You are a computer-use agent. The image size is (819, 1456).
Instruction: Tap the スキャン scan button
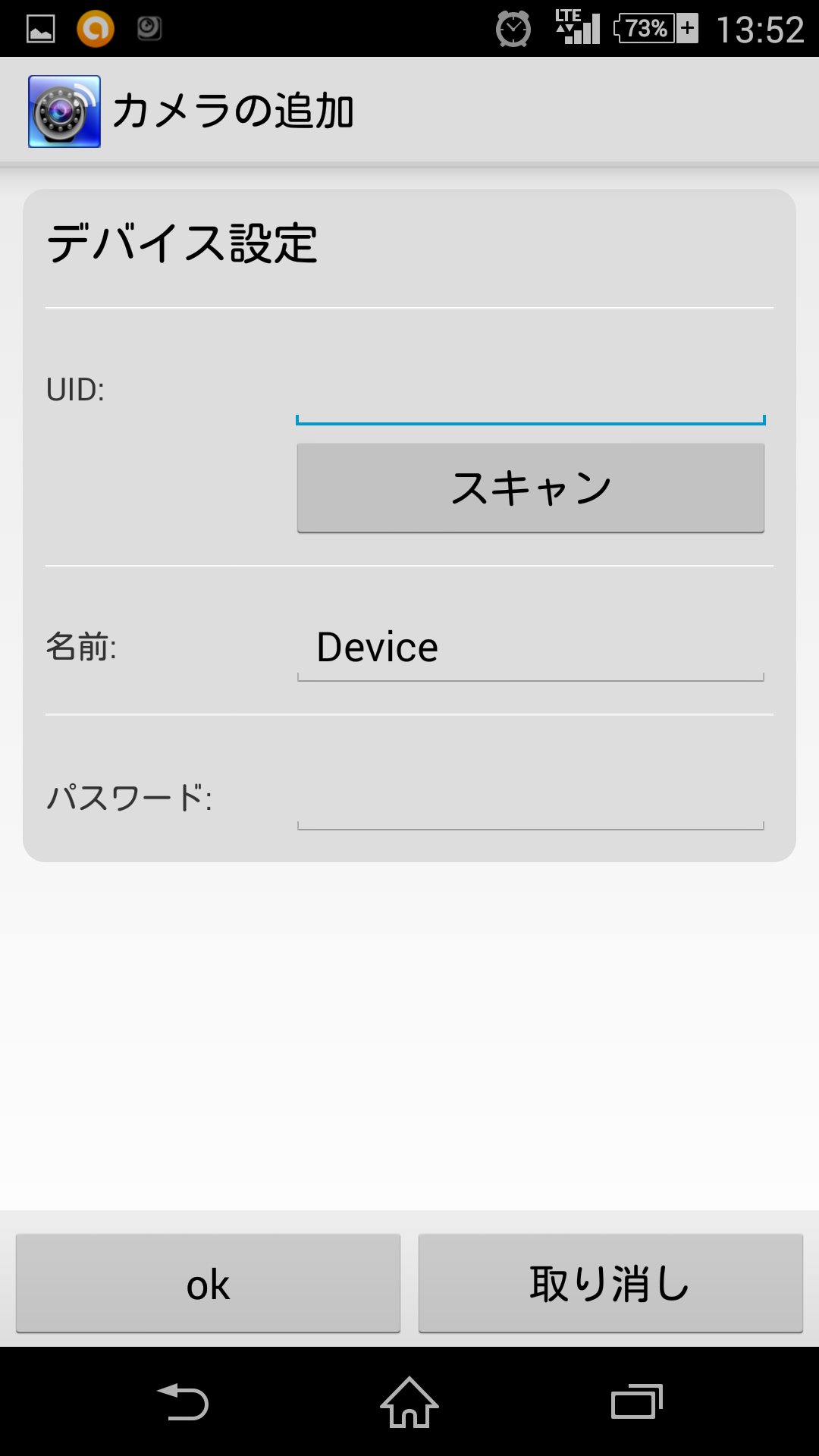pyautogui.click(x=530, y=488)
